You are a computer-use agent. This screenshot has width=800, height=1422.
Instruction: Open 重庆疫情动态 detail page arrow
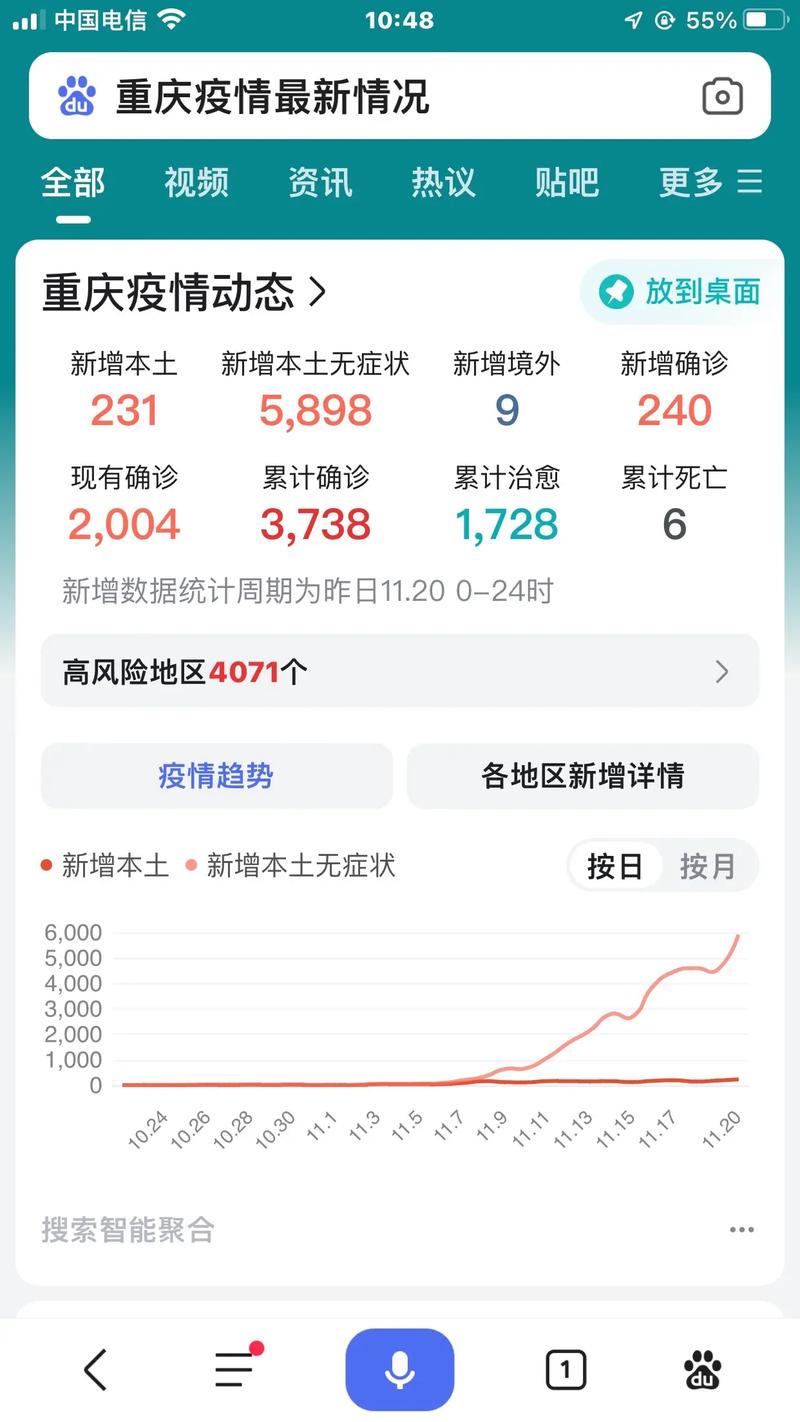pyautogui.click(x=318, y=292)
